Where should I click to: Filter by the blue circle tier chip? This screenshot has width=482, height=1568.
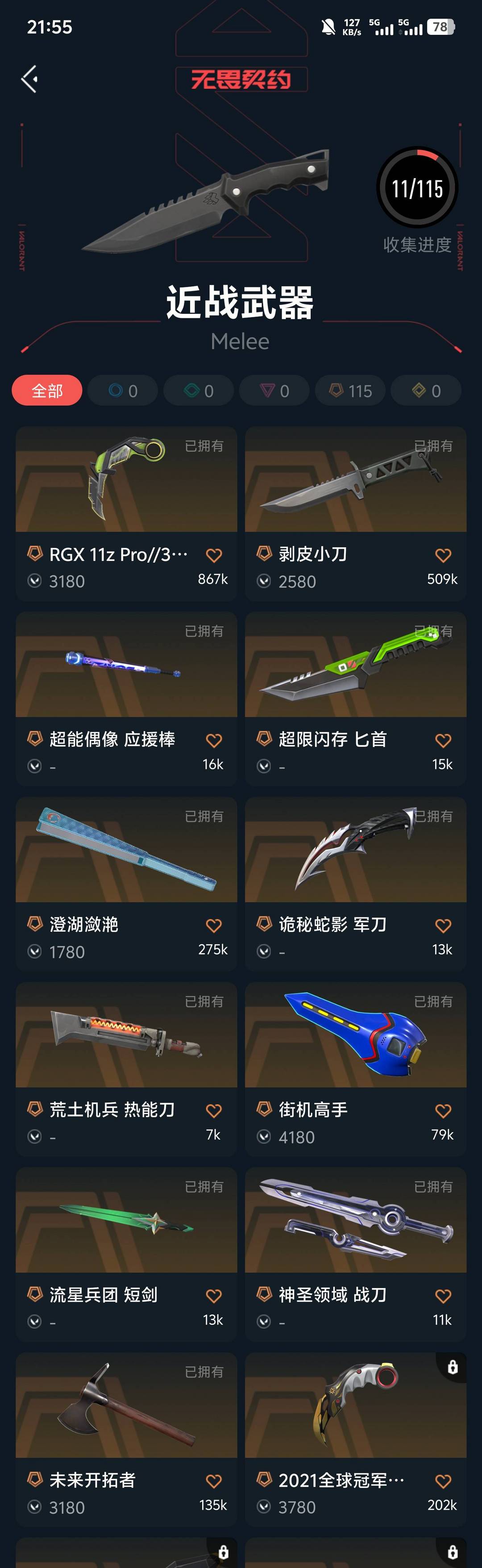(x=123, y=391)
